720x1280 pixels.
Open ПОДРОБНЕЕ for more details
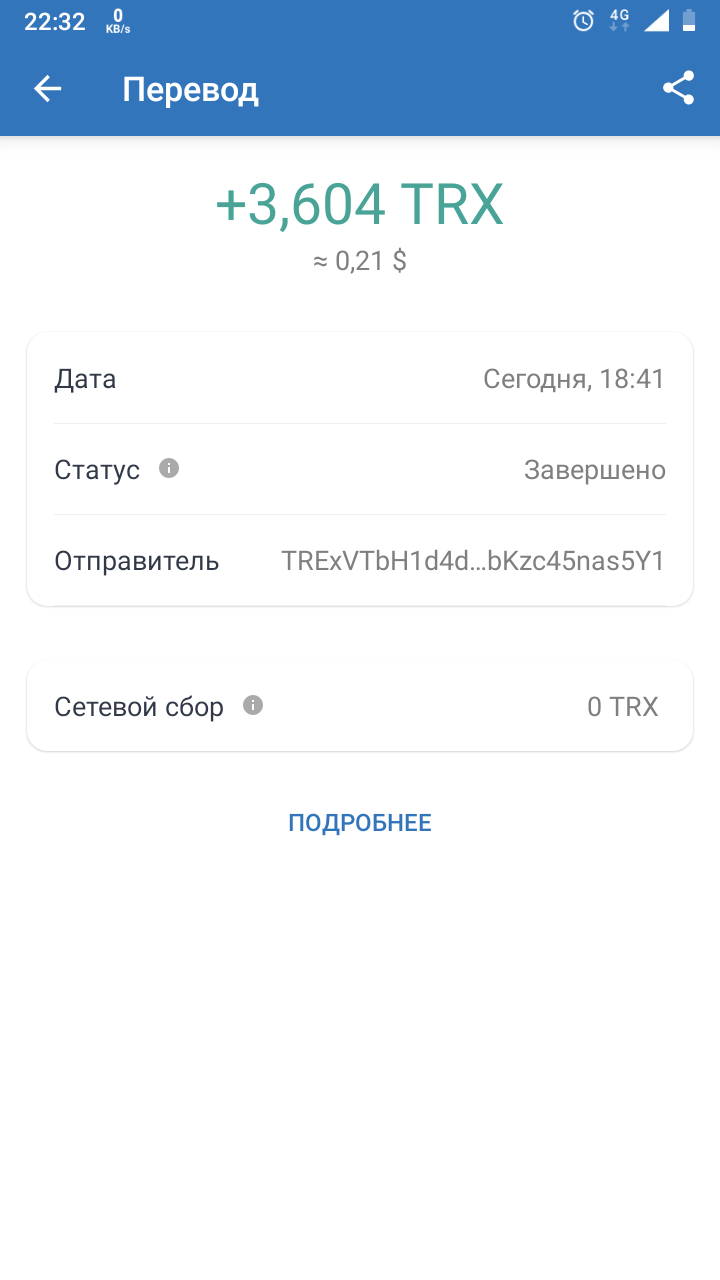pos(360,823)
